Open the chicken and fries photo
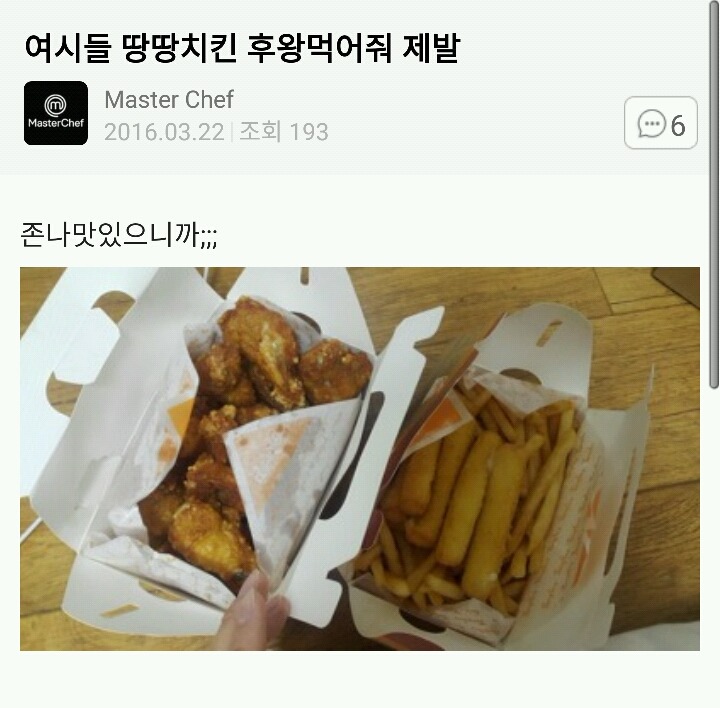Viewport: 720px width, 708px height. tap(360, 459)
